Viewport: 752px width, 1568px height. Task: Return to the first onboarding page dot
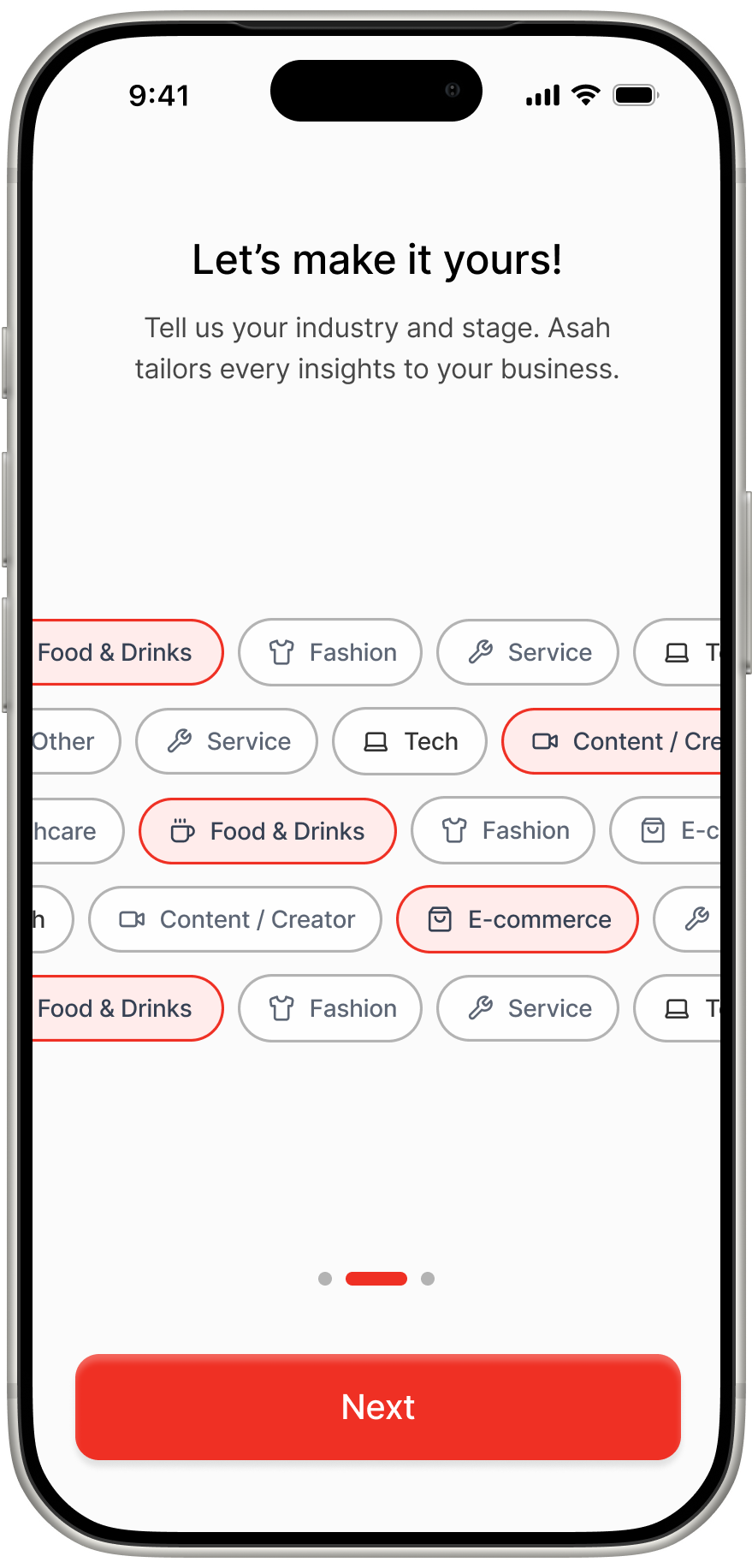tap(325, 1279)
